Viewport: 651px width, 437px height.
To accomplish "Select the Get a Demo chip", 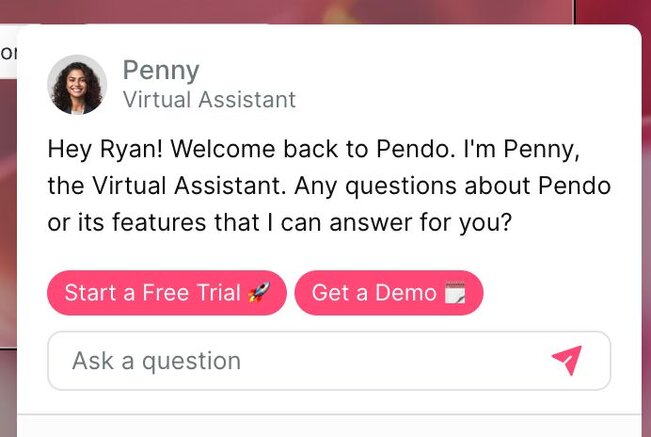I will point(388,293).
